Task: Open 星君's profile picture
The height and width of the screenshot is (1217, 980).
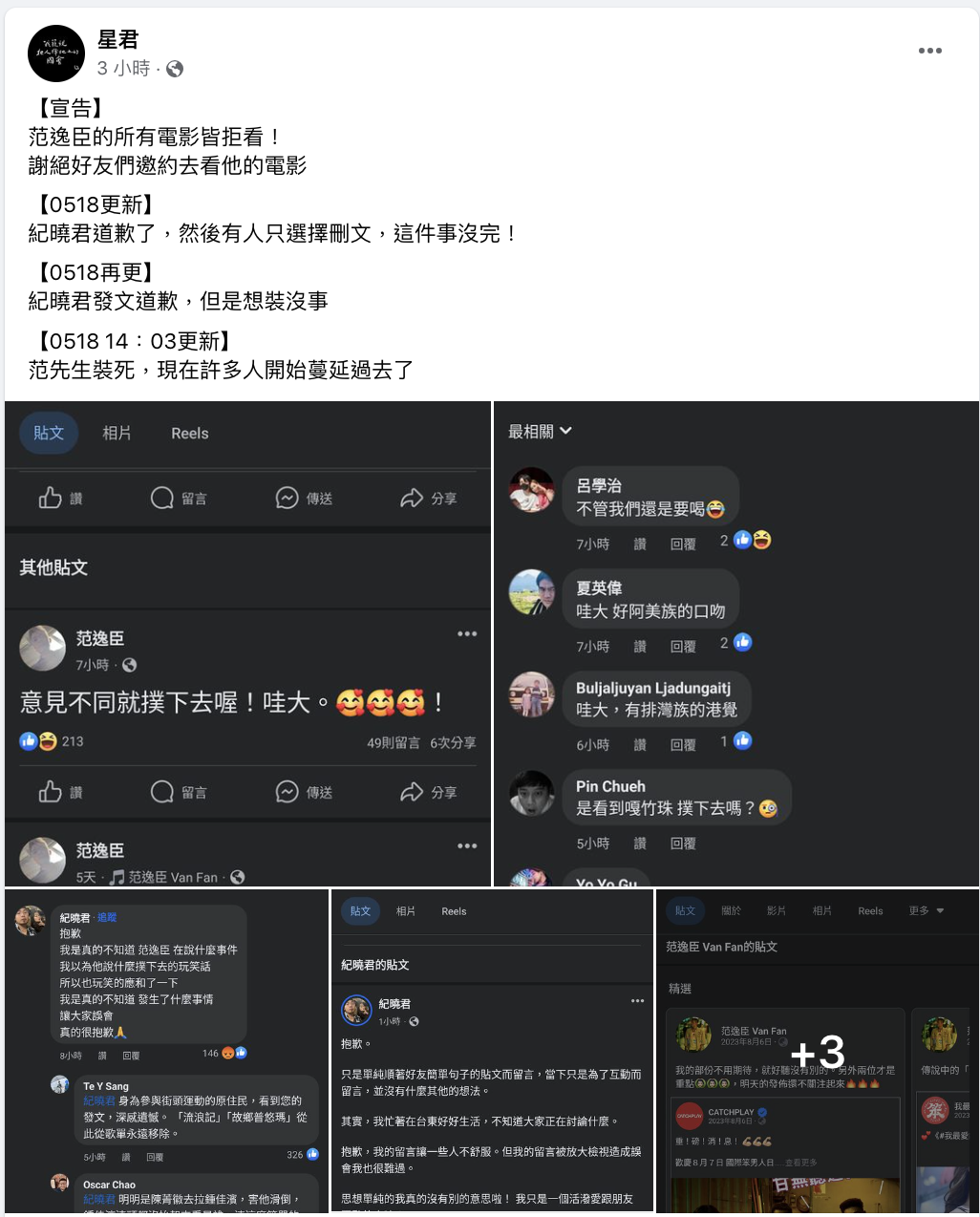Action: coord(56,53)
